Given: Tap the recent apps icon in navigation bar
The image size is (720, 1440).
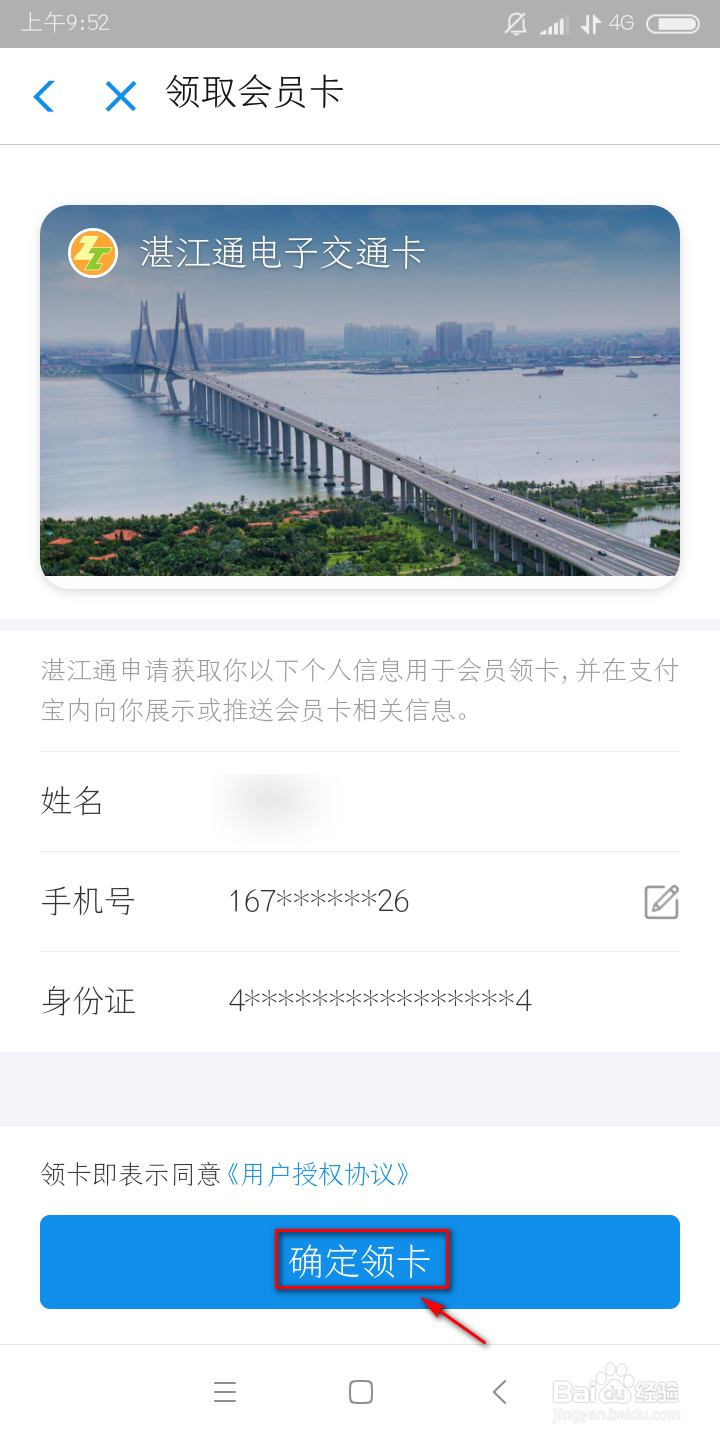Looking at the screenshot, I should click(x=225, y=1391).
